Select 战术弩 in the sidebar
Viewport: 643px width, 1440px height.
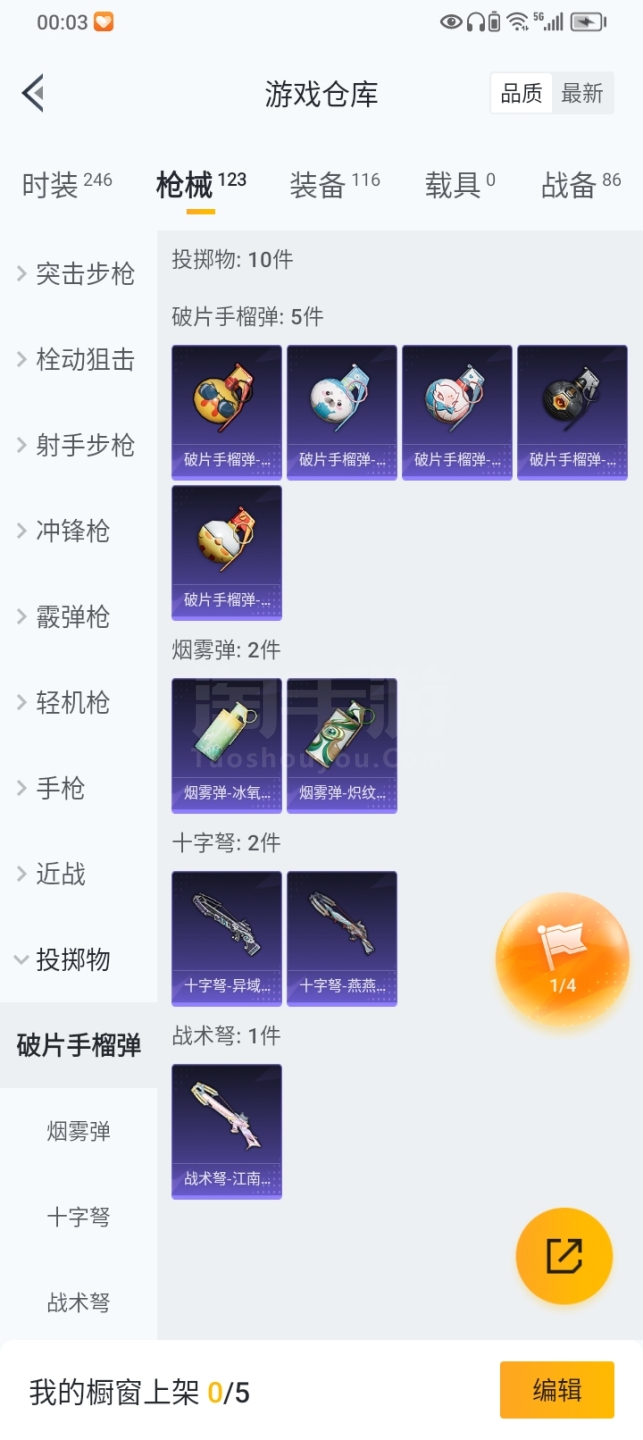click(x=78, y=1303)
